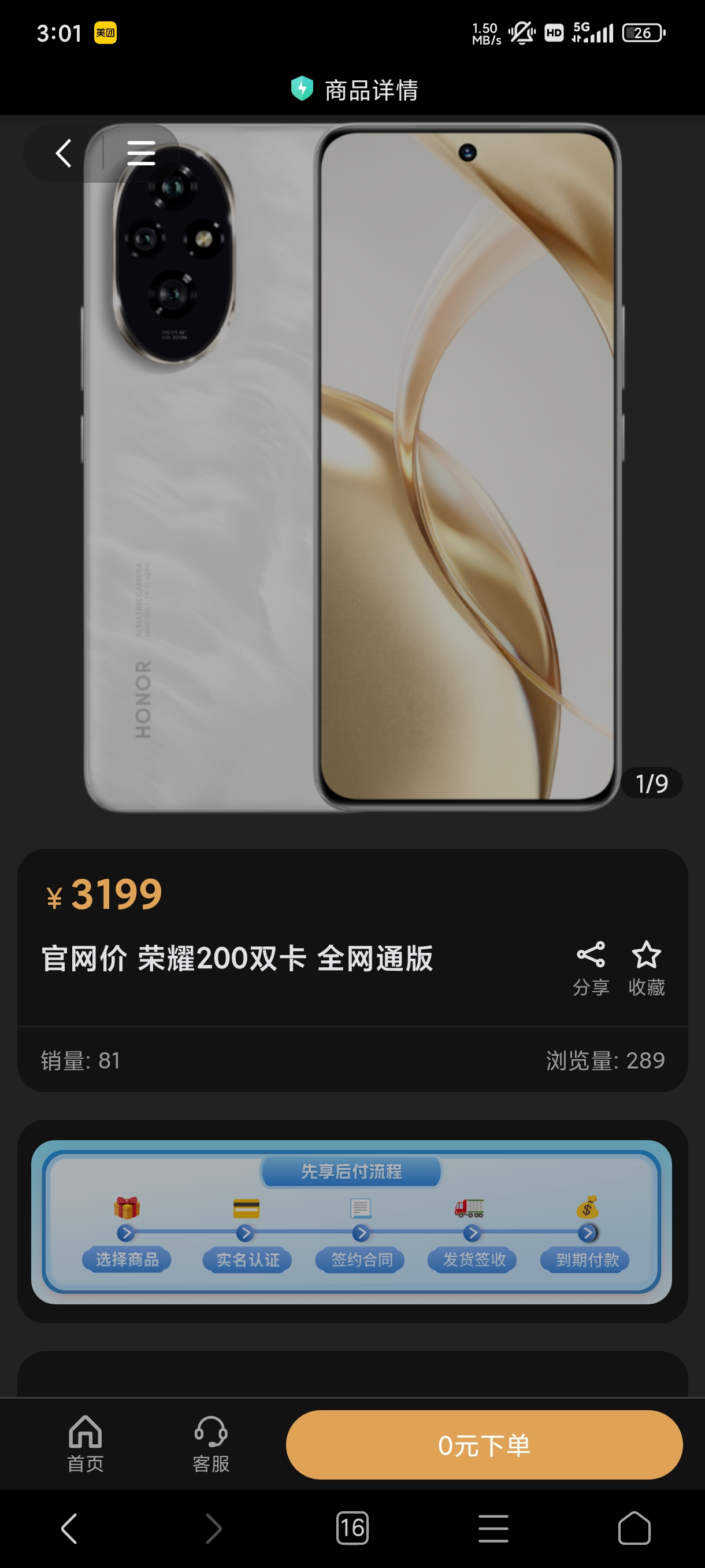Contact 客服 customer service
705x1568 pixels.
210,1444
